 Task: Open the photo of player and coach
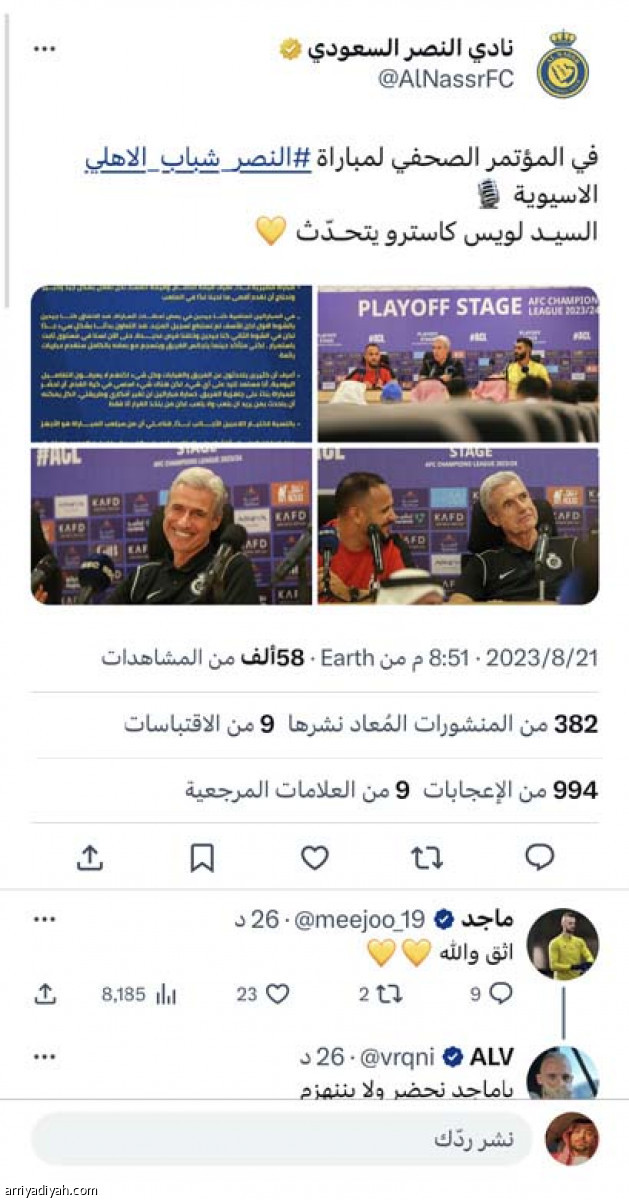458,526
